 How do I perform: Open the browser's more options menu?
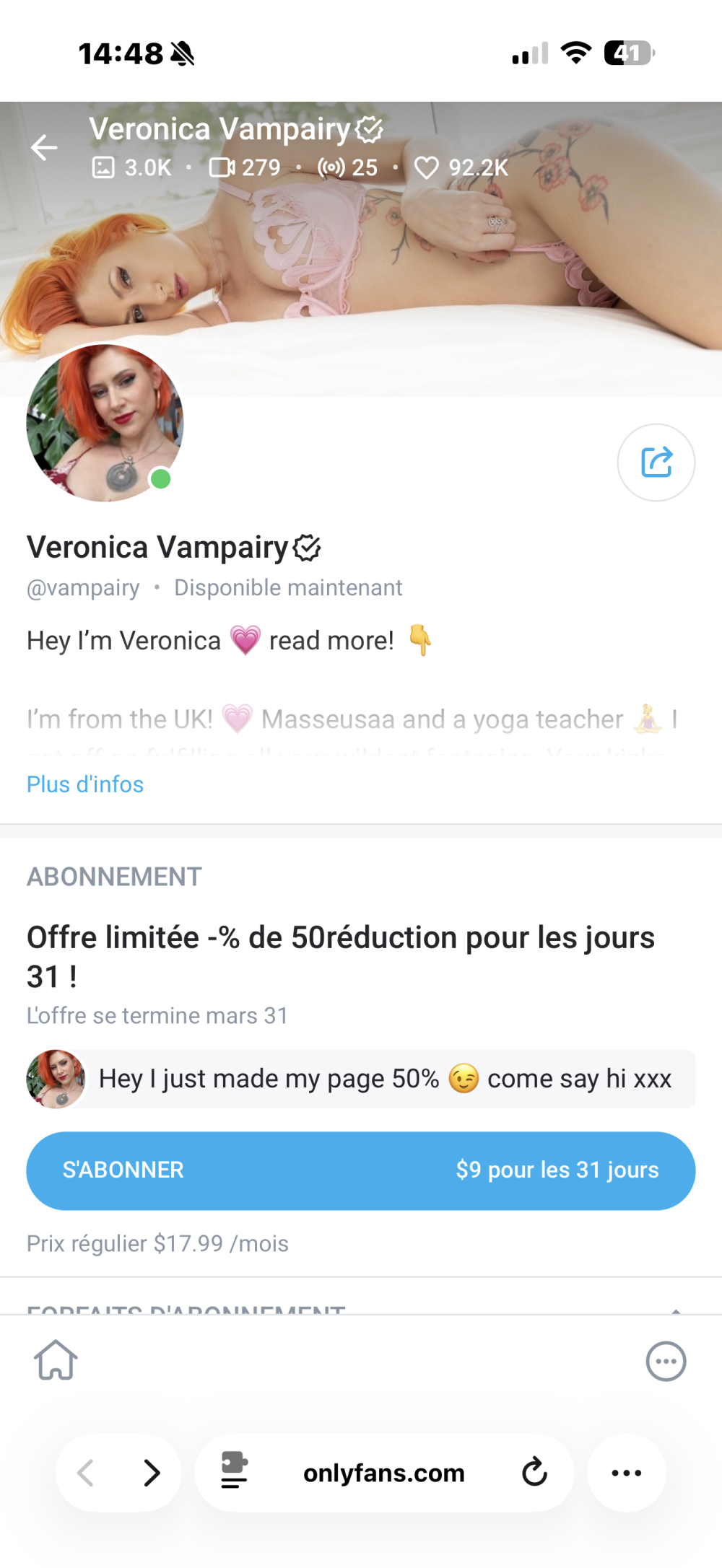tap(626, 1473)
